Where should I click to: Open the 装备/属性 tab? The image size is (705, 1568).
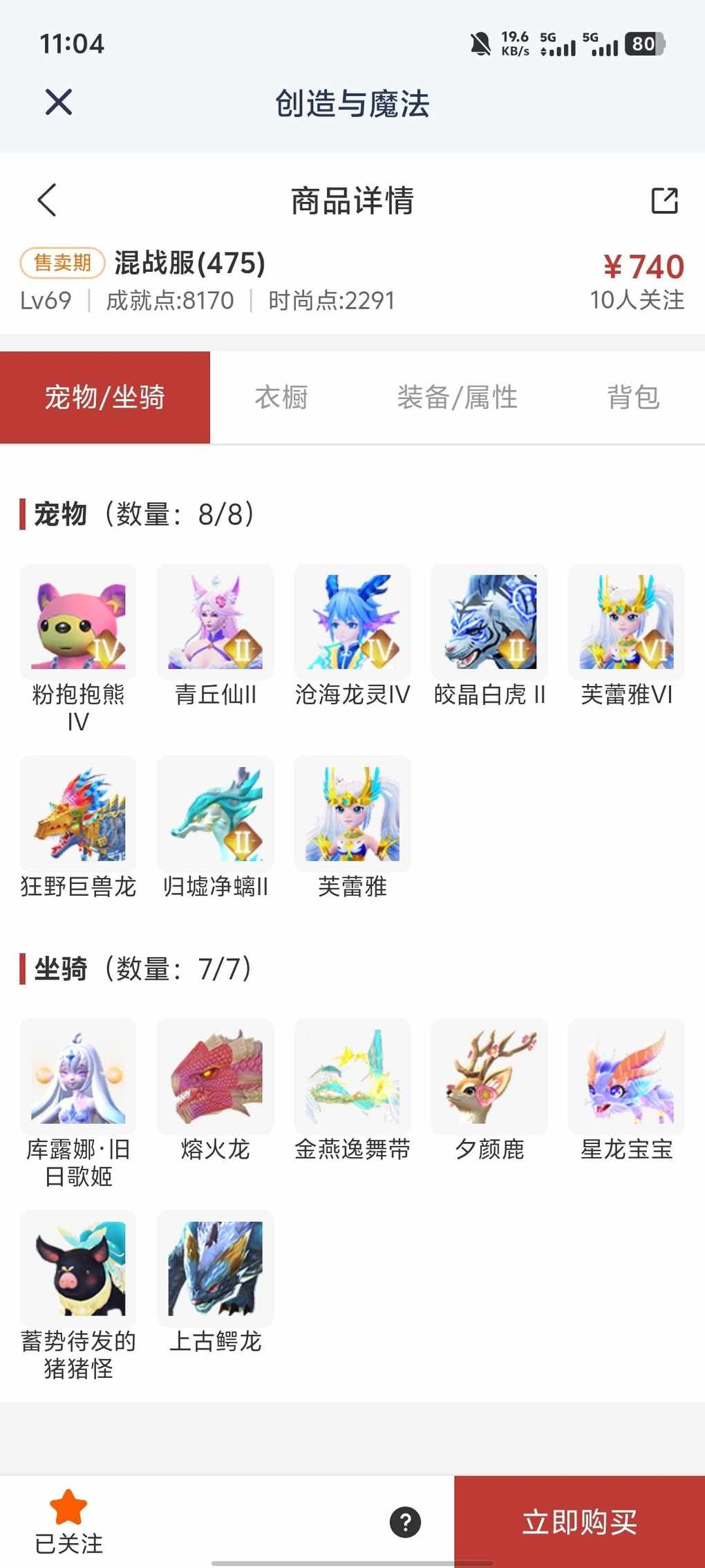(x=457, y=398)
